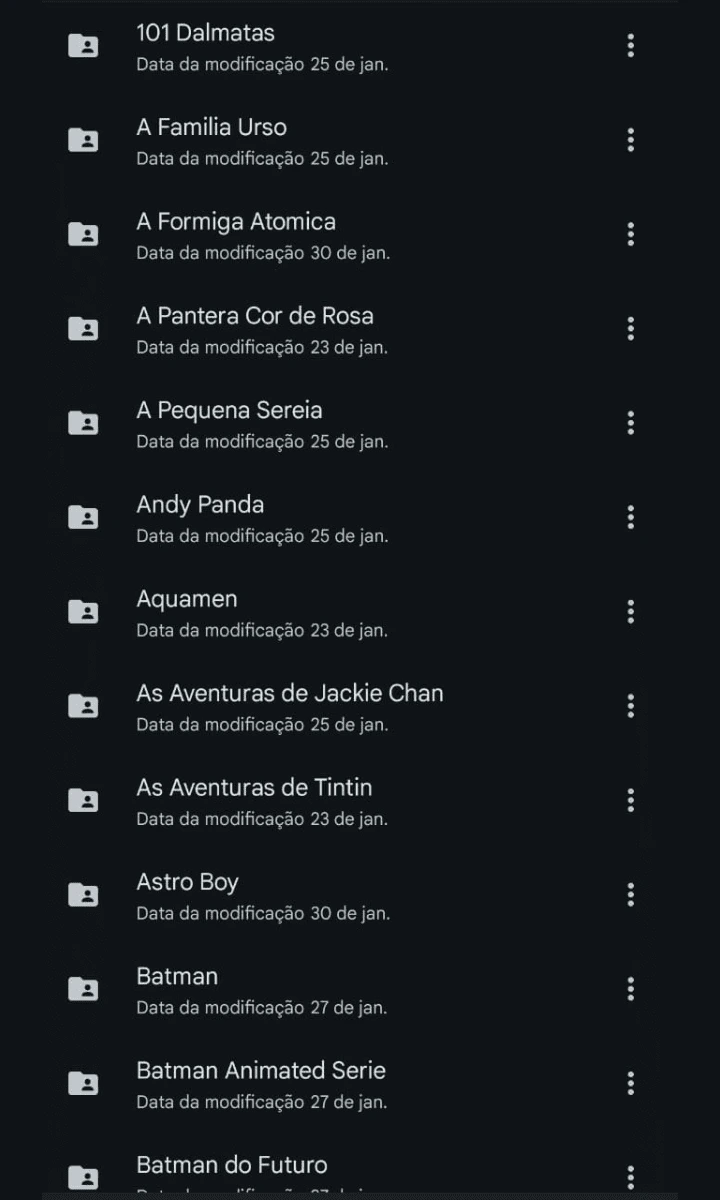Screen dimensions: 720x1200
Task: Open more options for 101 Dalmatas
Action: (630, 46)
